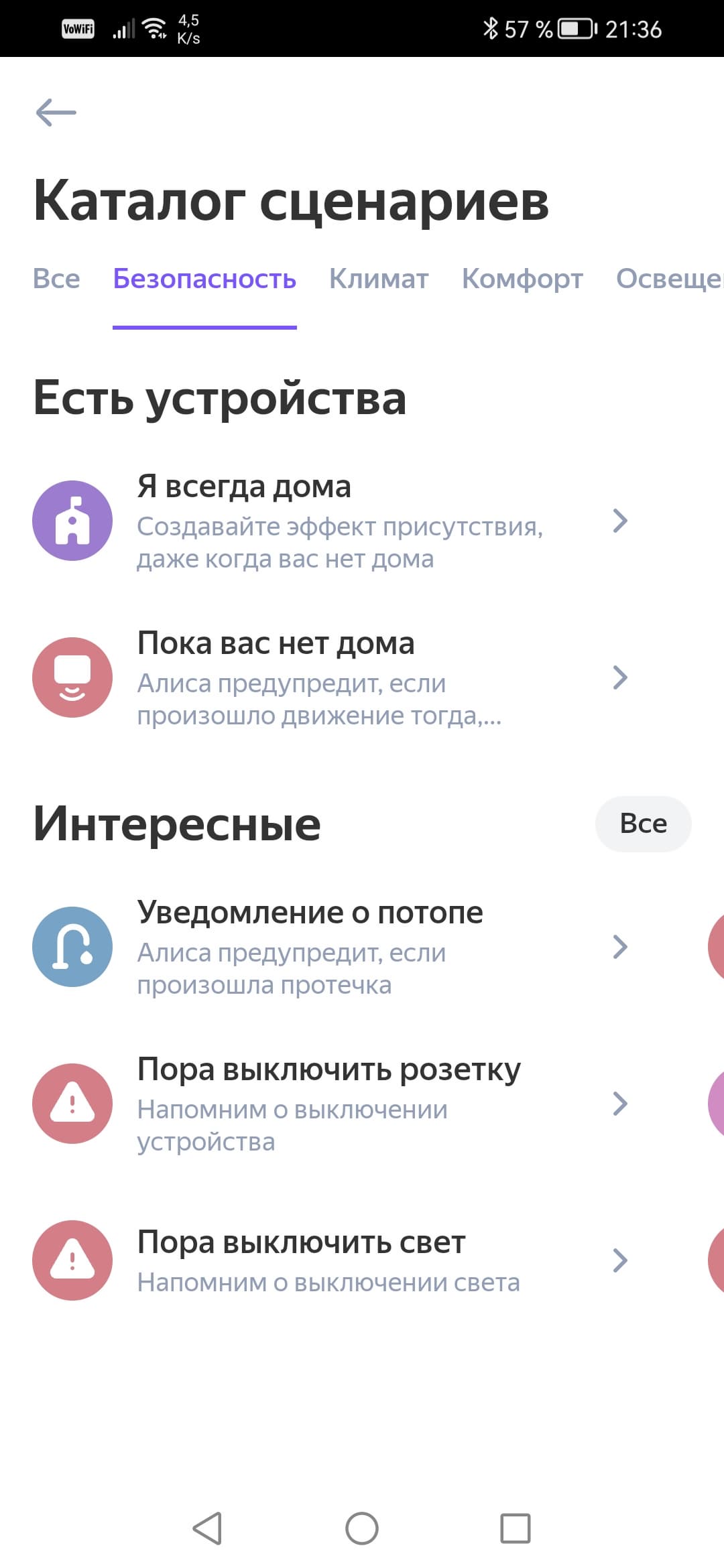Screen dimensions: 724x1568
Task: Open the system recent apps button
Action: click(516, 1529)
